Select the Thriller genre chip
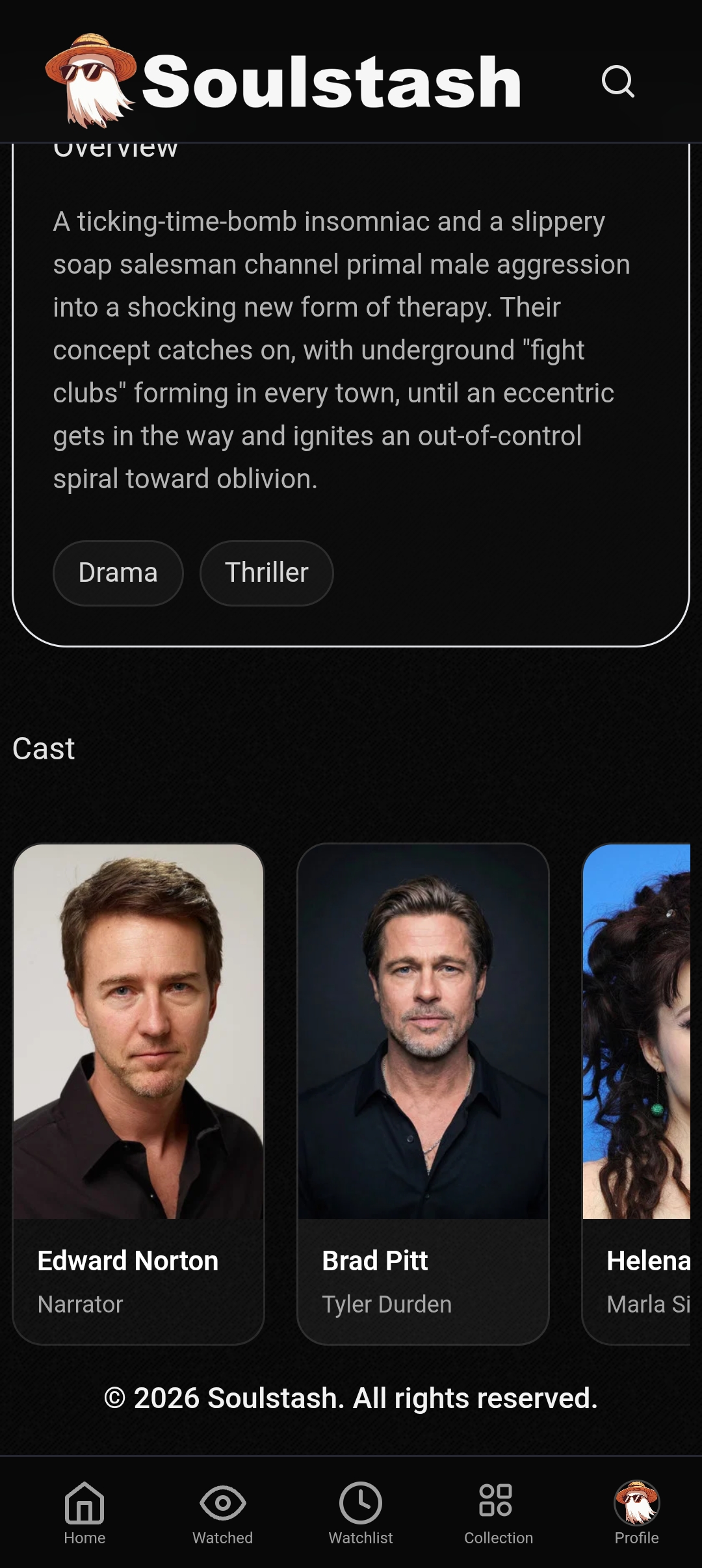Image resolution: width=702 pixels, height=1568 pixels. click(266, 573)
